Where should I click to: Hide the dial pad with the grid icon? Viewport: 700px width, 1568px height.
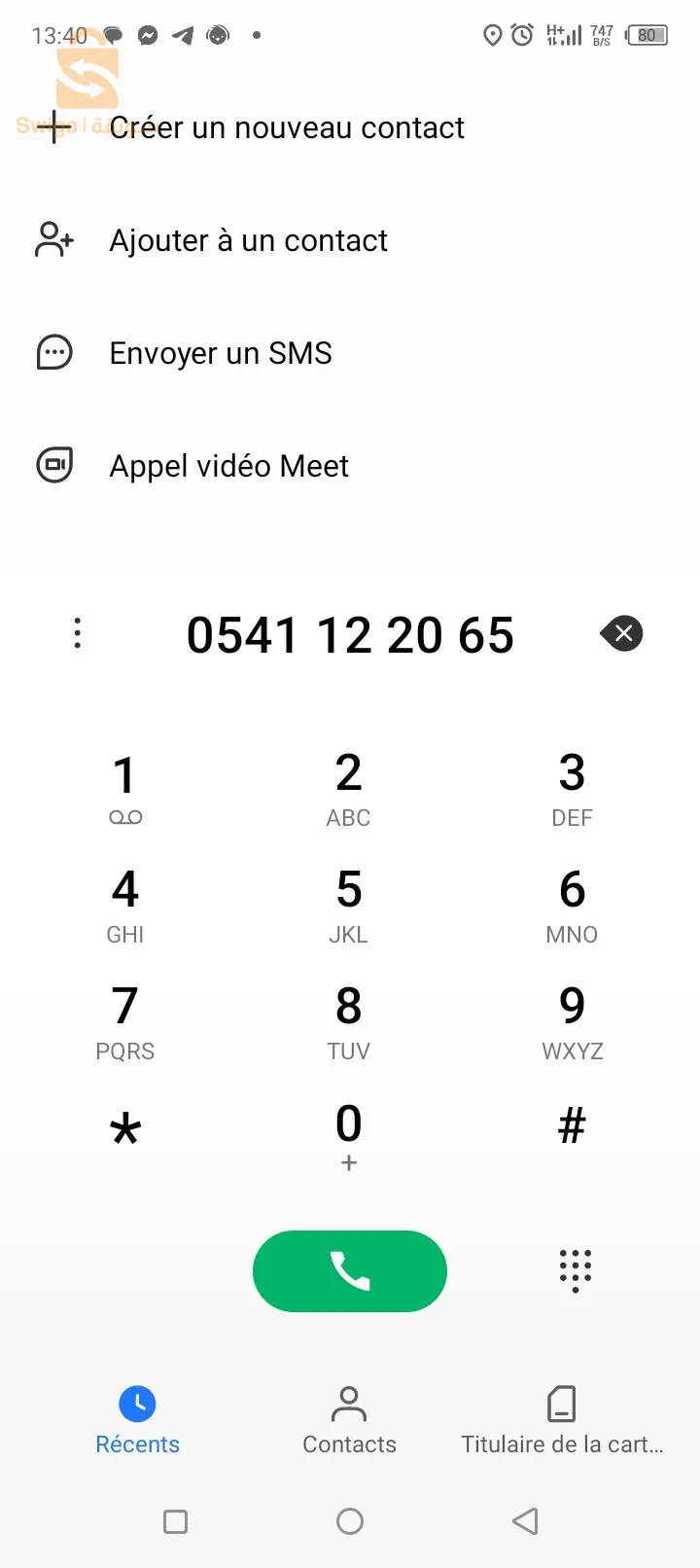point(575,1270)
